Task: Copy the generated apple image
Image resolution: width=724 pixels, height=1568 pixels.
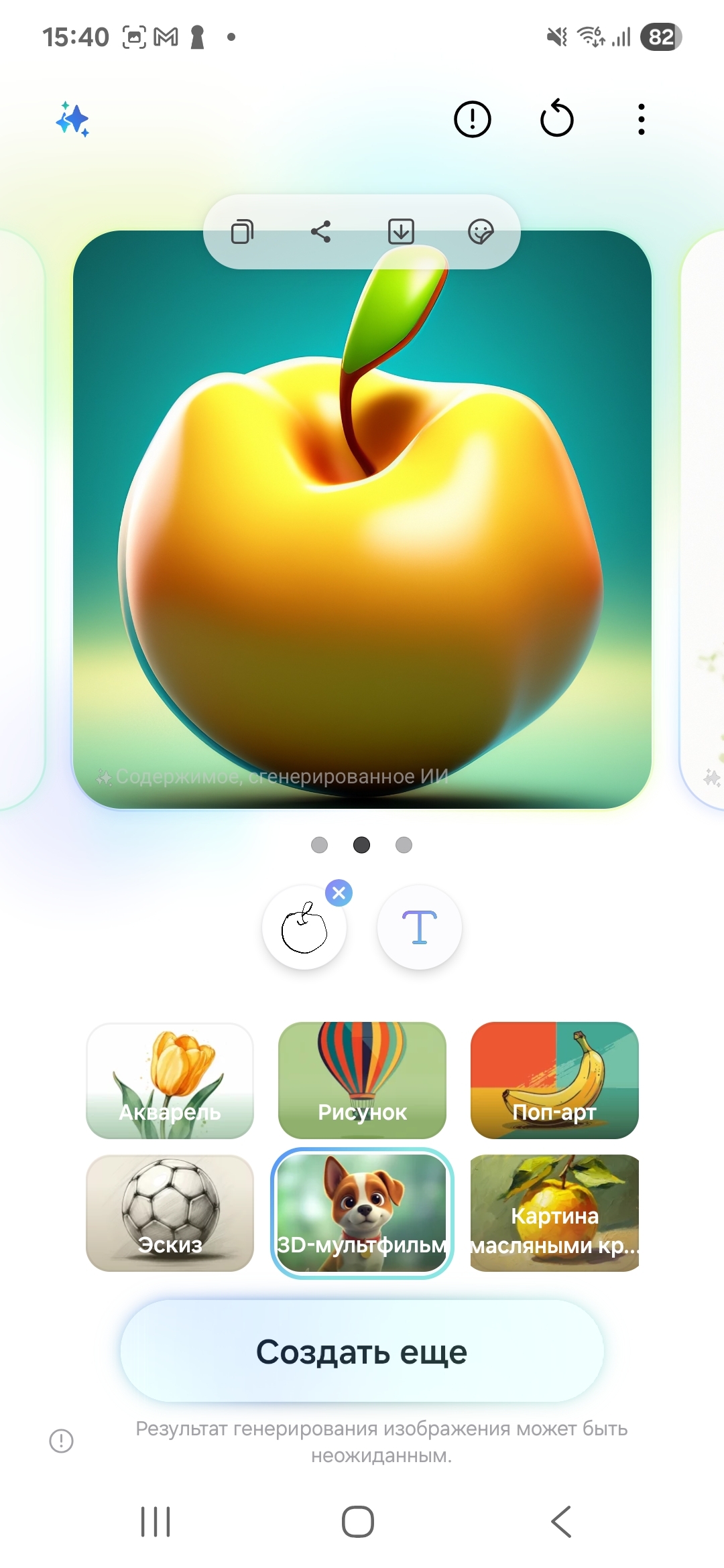Action: tap(242, 232)
